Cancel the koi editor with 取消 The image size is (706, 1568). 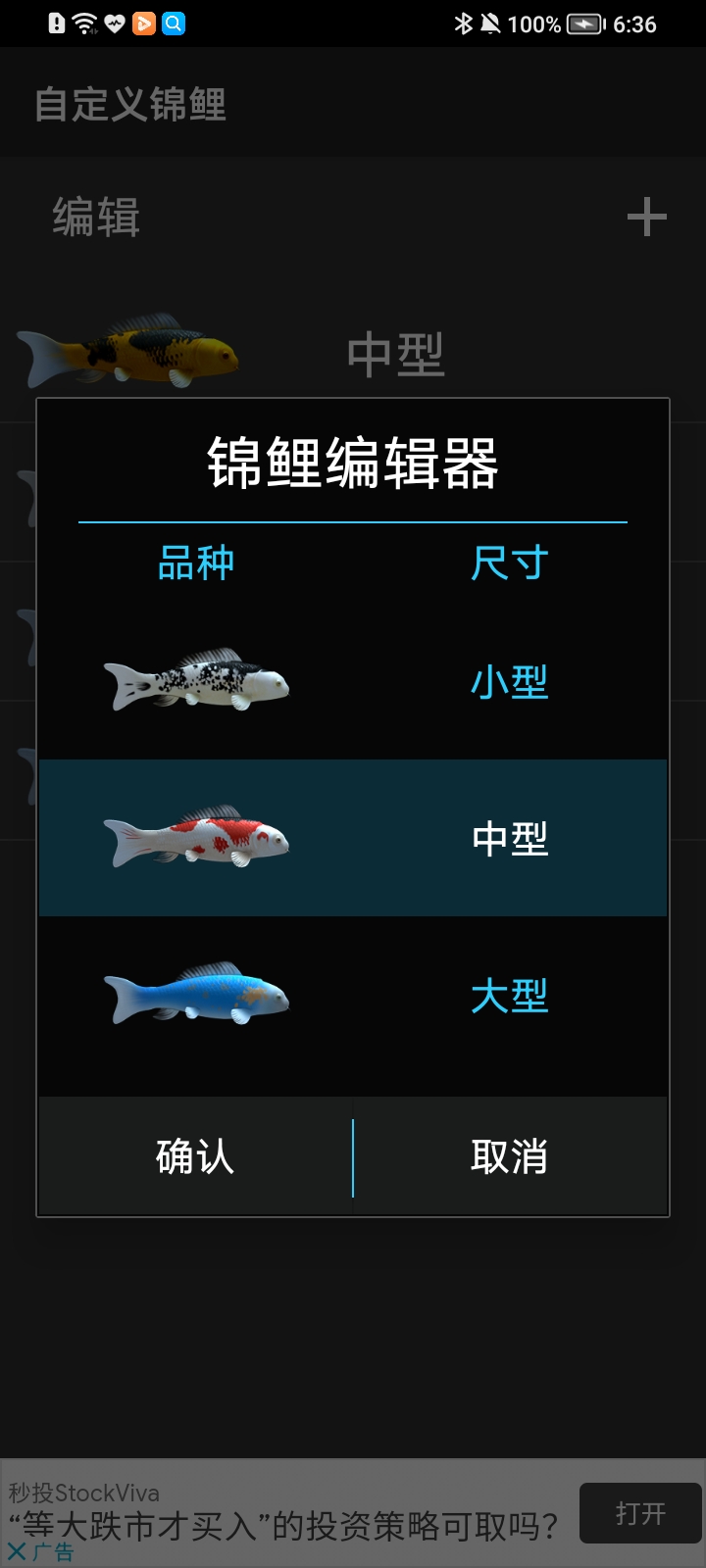(511, 1156)
